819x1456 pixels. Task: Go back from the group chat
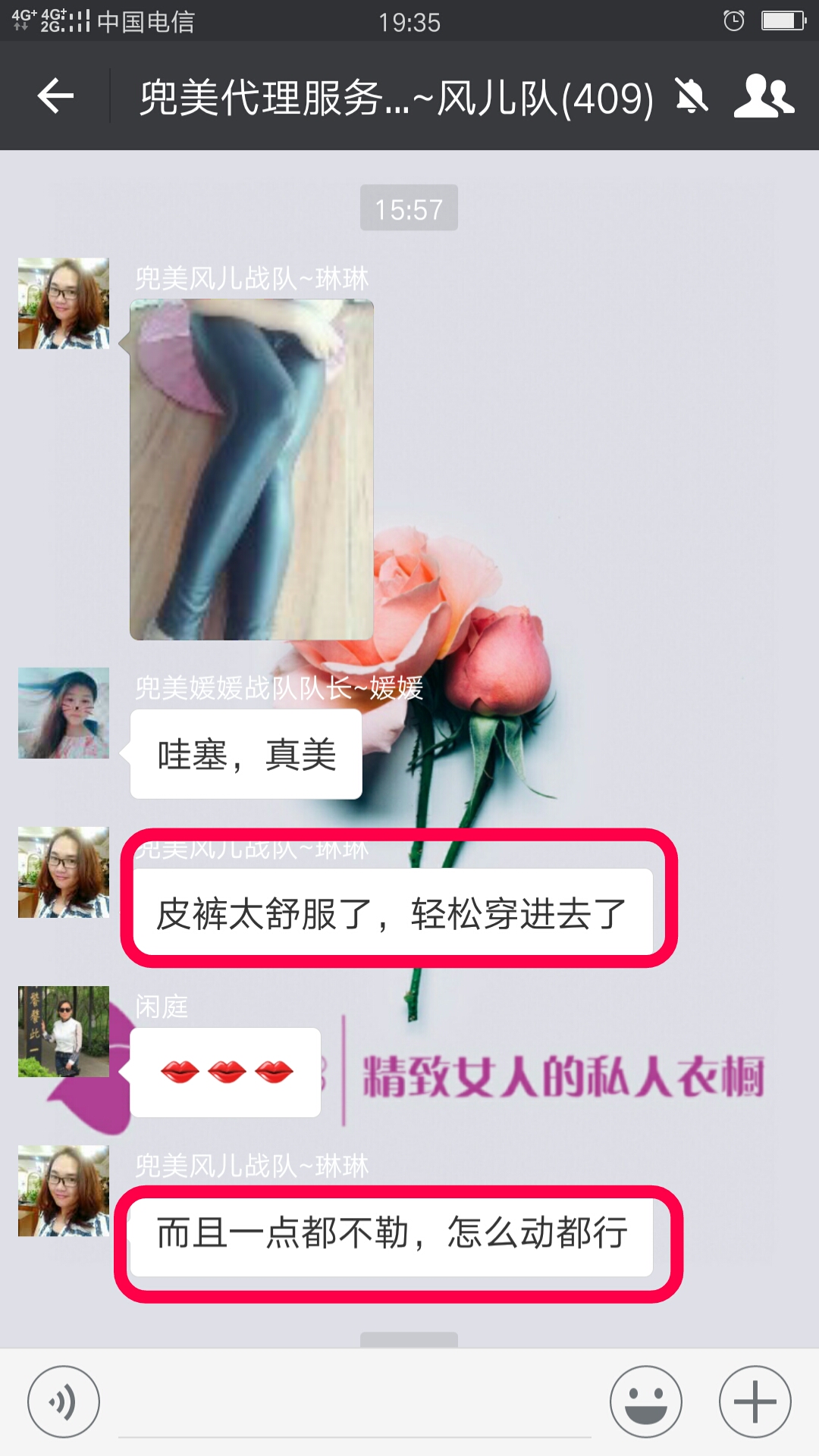55,96
